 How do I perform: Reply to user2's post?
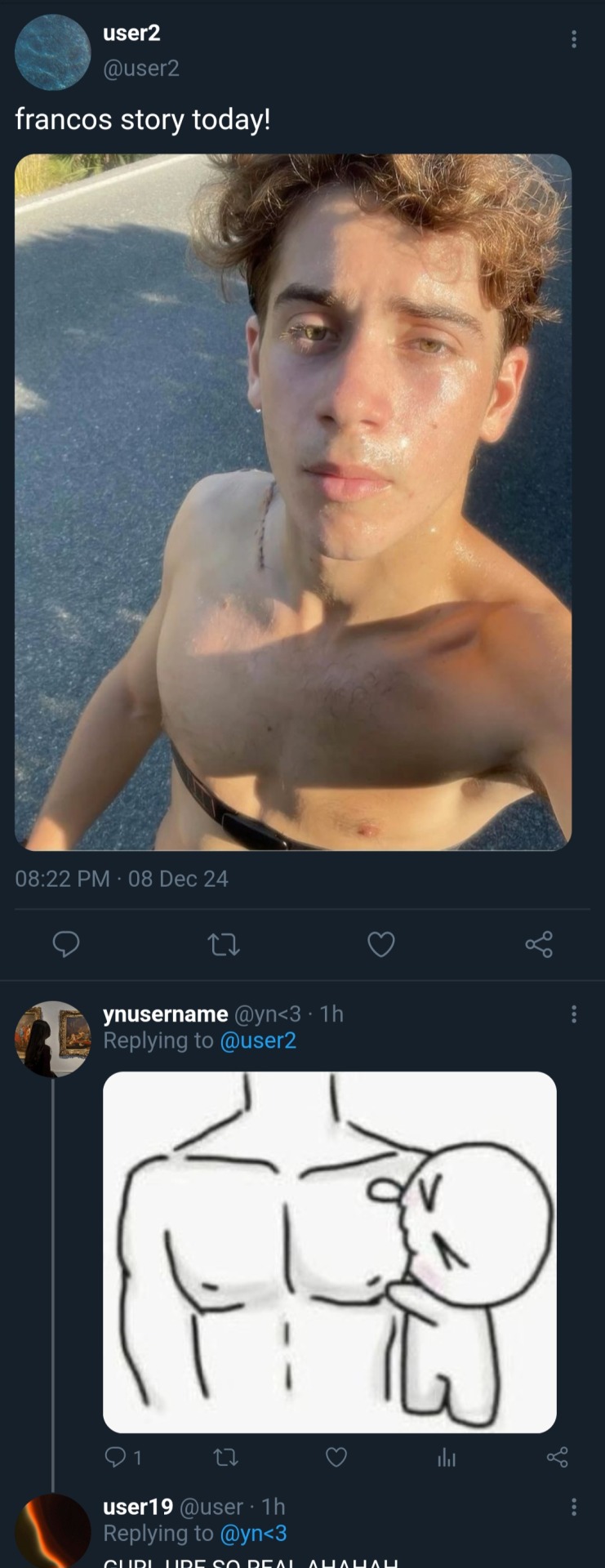tap(66, 944)
